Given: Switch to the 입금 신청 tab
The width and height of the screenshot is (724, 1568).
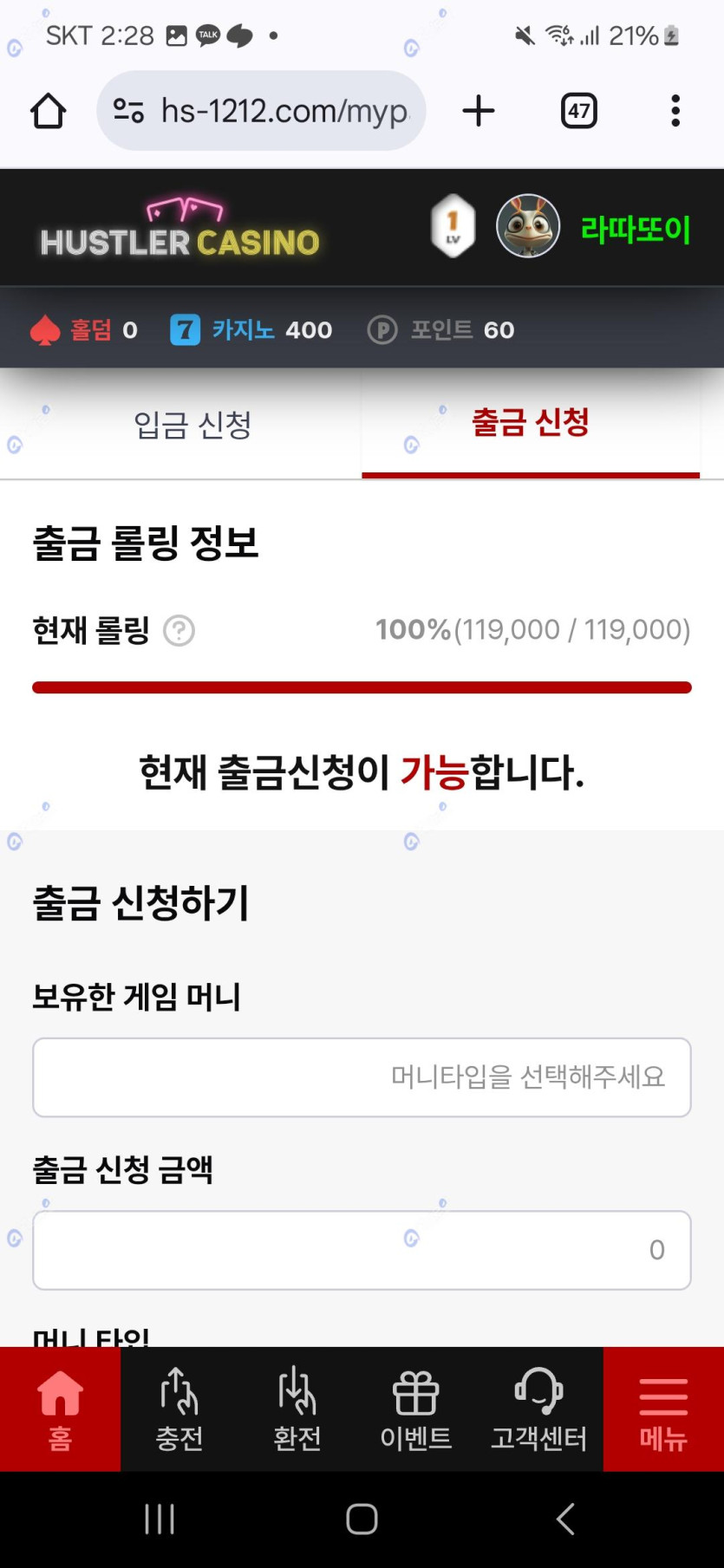Looking at the screenshot, I should [x=192, y=425].
